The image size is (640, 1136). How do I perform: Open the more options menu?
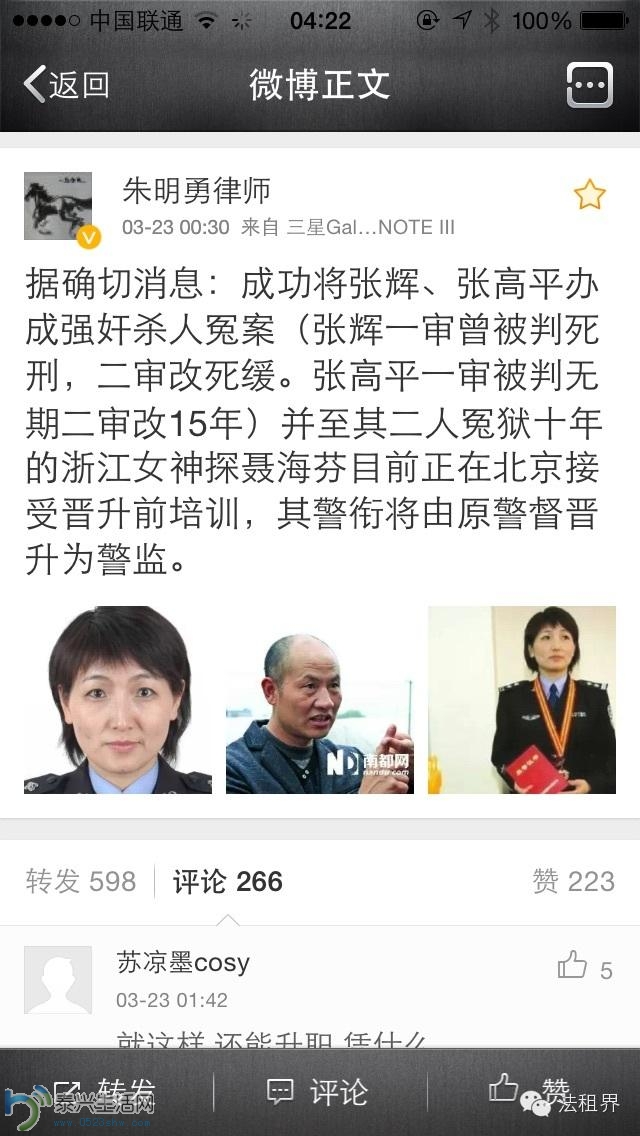pos(589,85)
